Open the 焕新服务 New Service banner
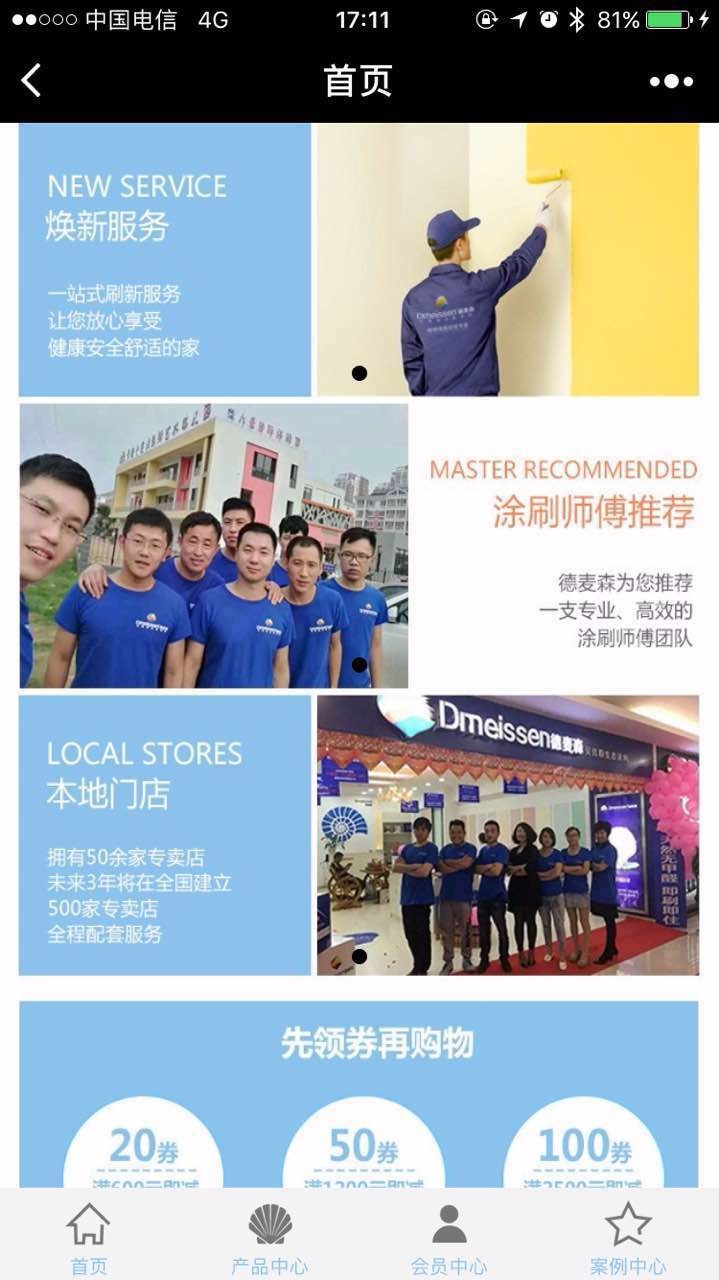Viewport: 719px width, 1280px height. pos(359,260)
